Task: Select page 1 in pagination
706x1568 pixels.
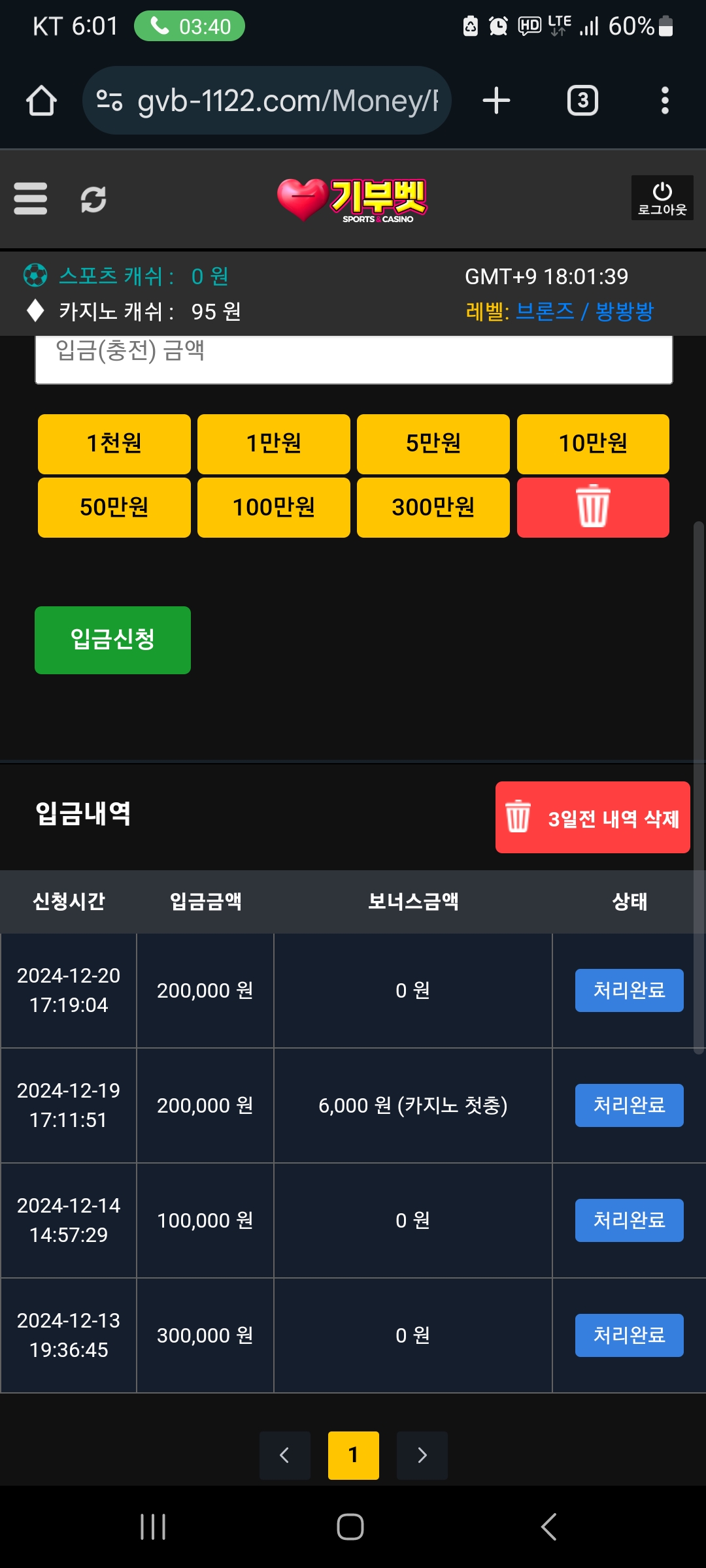Action: [x=353, y=1455]
